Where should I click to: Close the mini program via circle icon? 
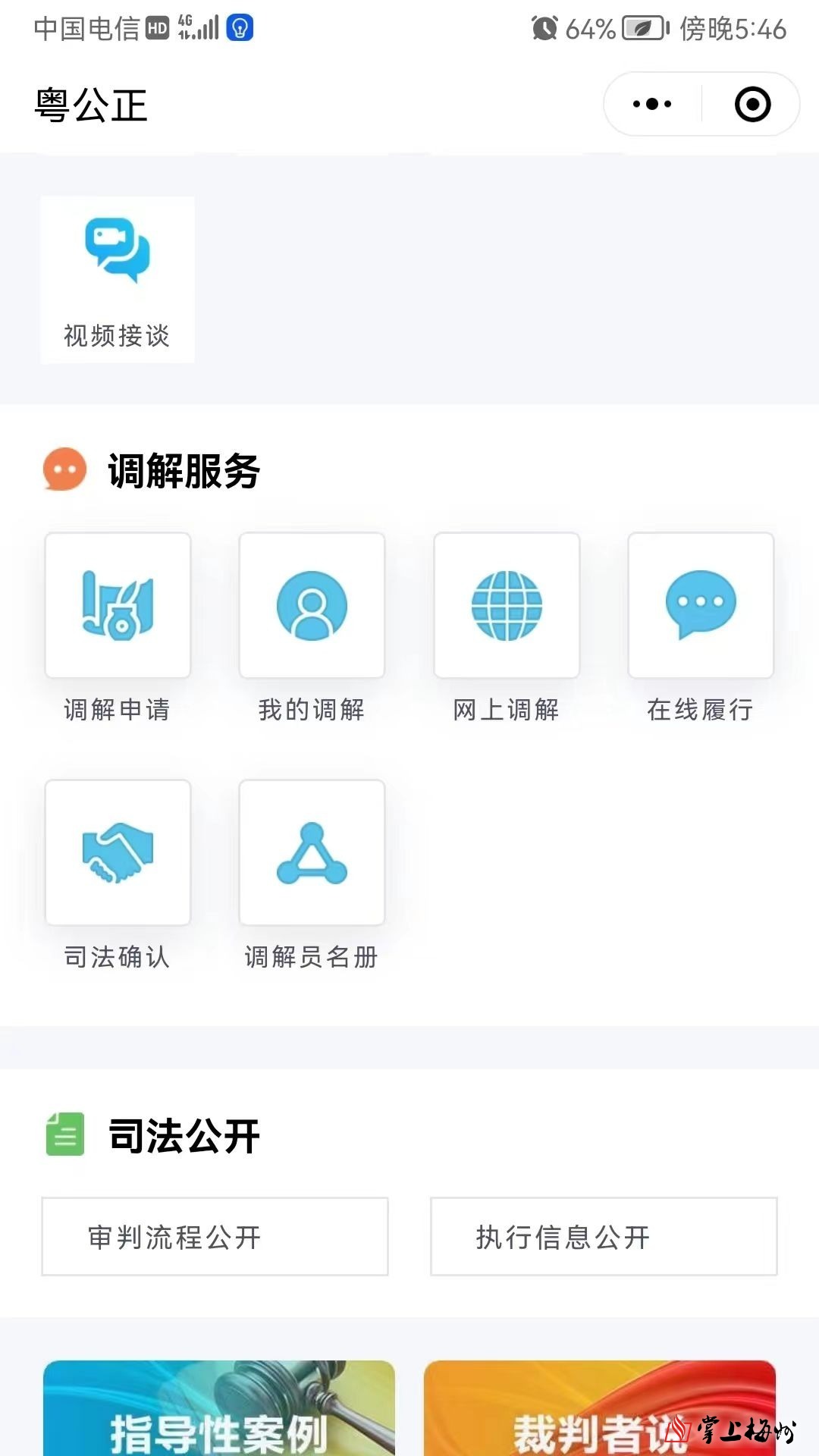click(752, 105)
